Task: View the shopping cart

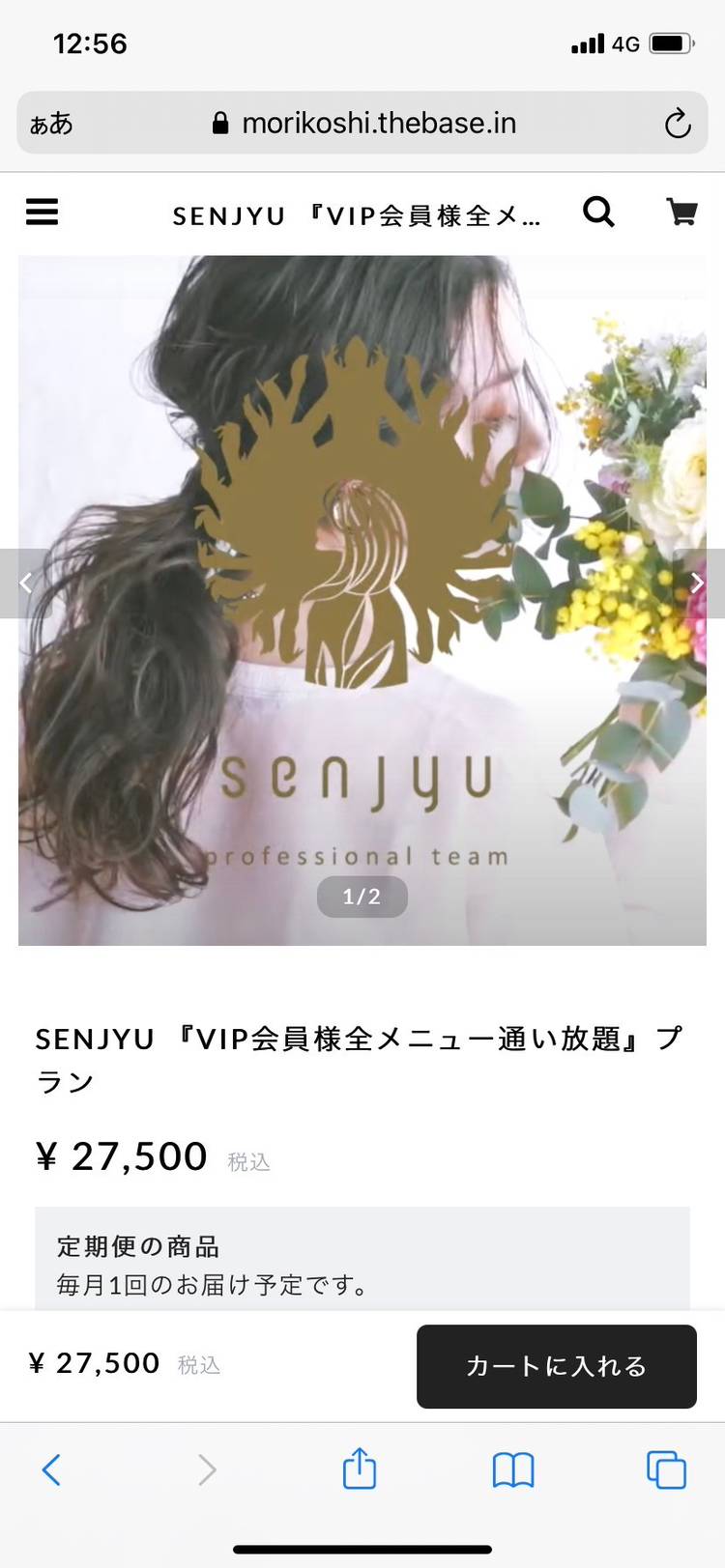Action: tap(681, 212)
